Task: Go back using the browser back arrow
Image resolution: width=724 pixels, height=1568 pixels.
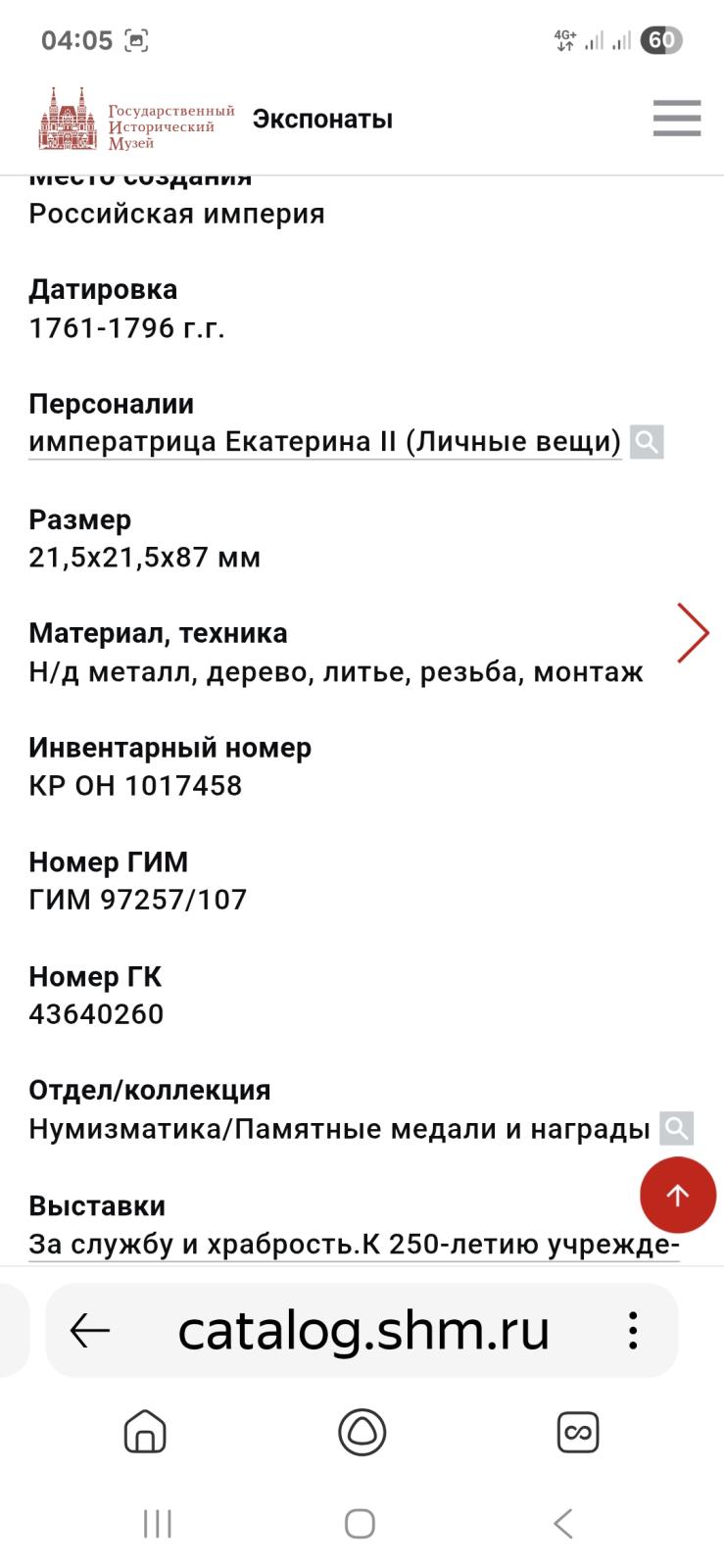Action: tap(90, 1331)
